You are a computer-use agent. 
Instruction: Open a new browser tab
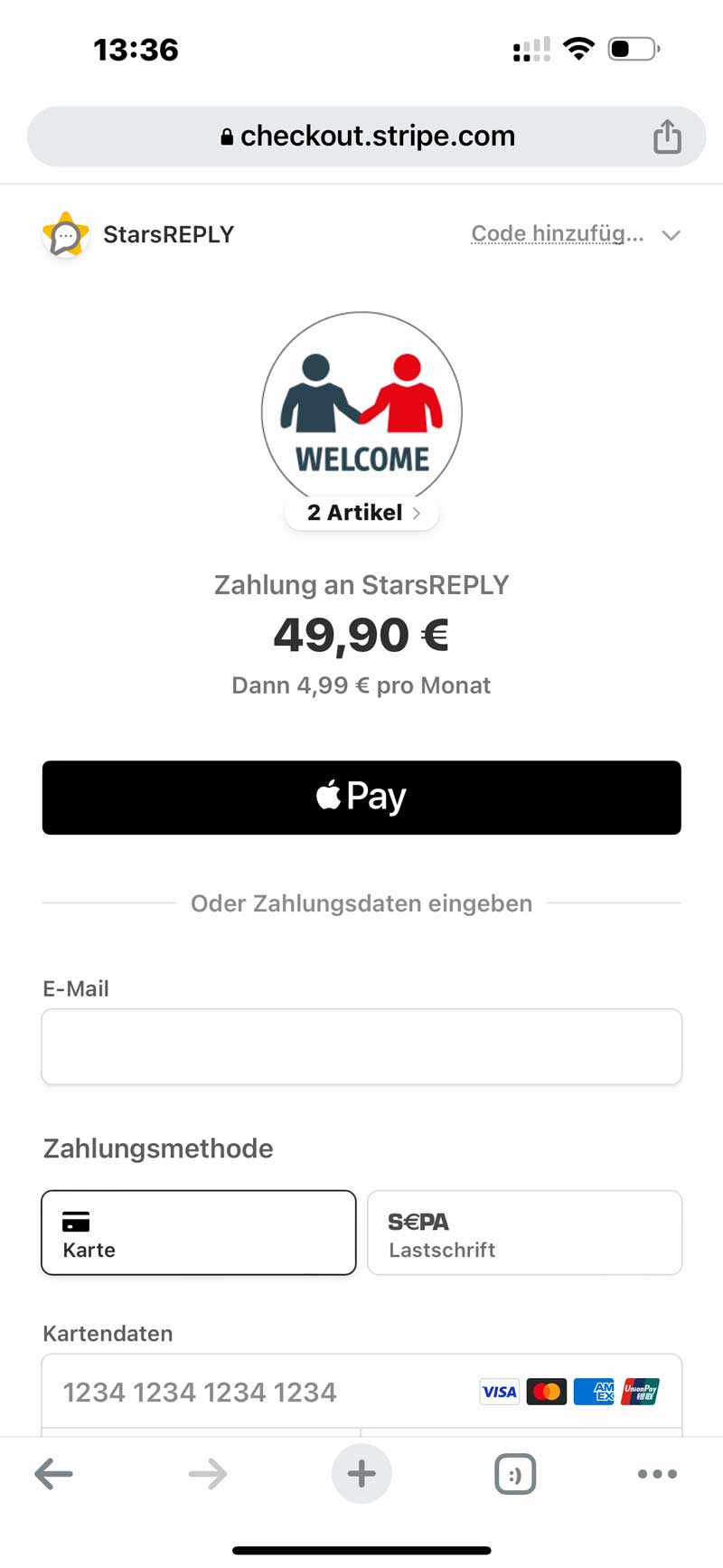coord(361,1474)
